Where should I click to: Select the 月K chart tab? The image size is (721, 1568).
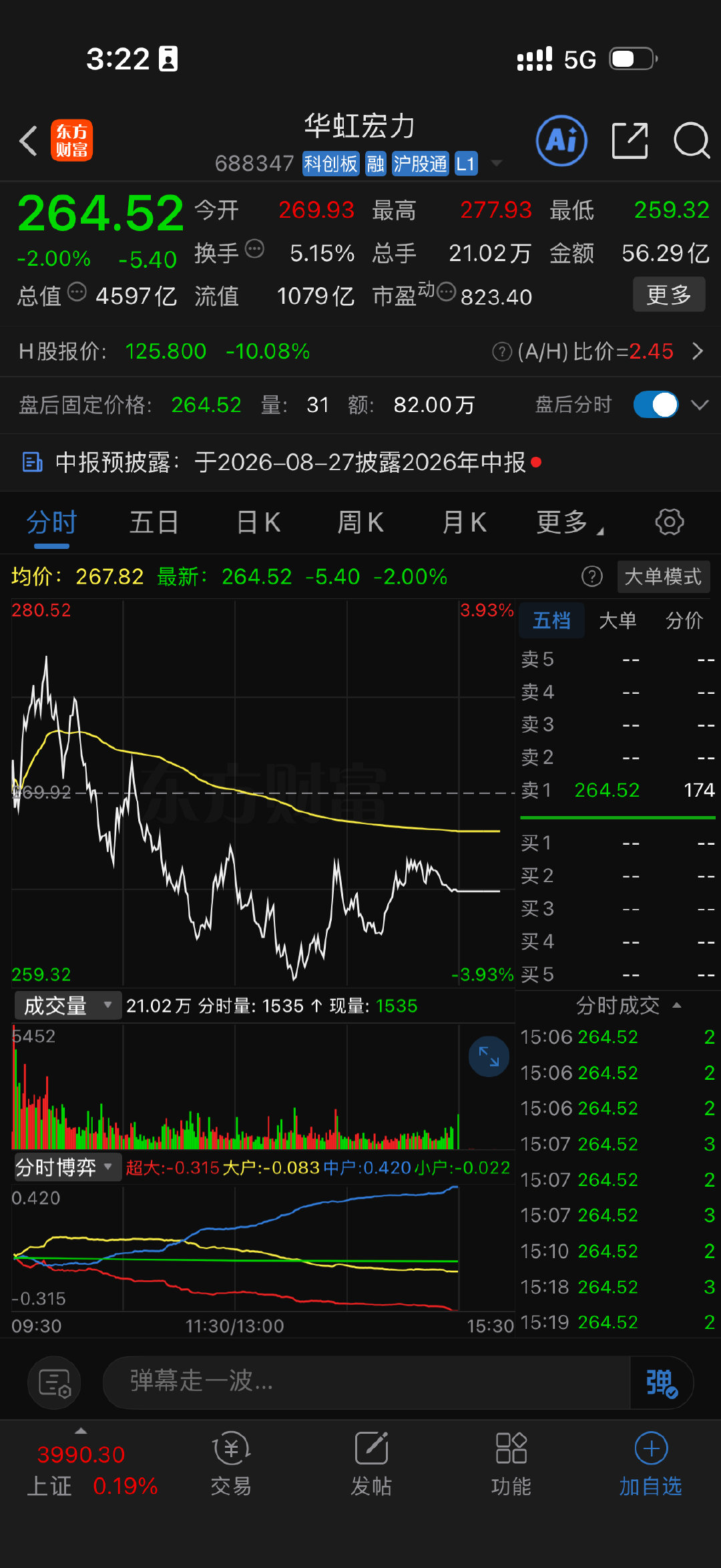[464, 522]
